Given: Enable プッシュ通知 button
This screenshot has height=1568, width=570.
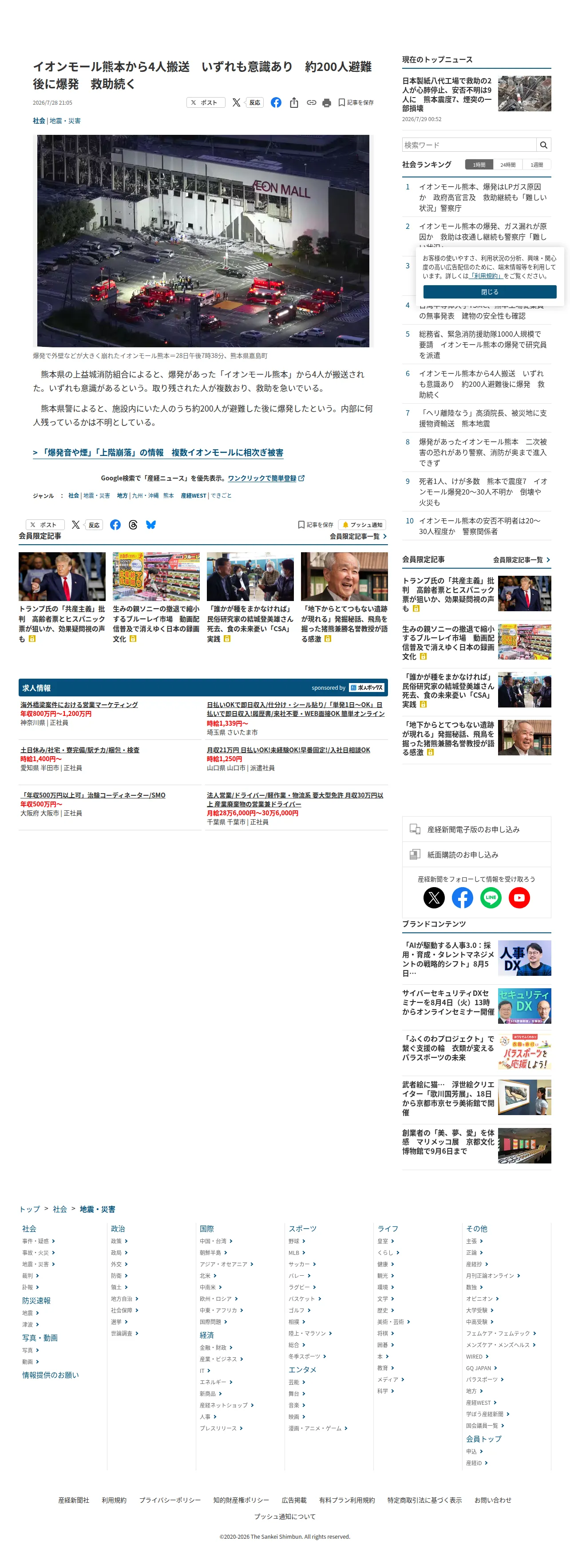Looking at the screenshot, I should (x=362, y=525).
